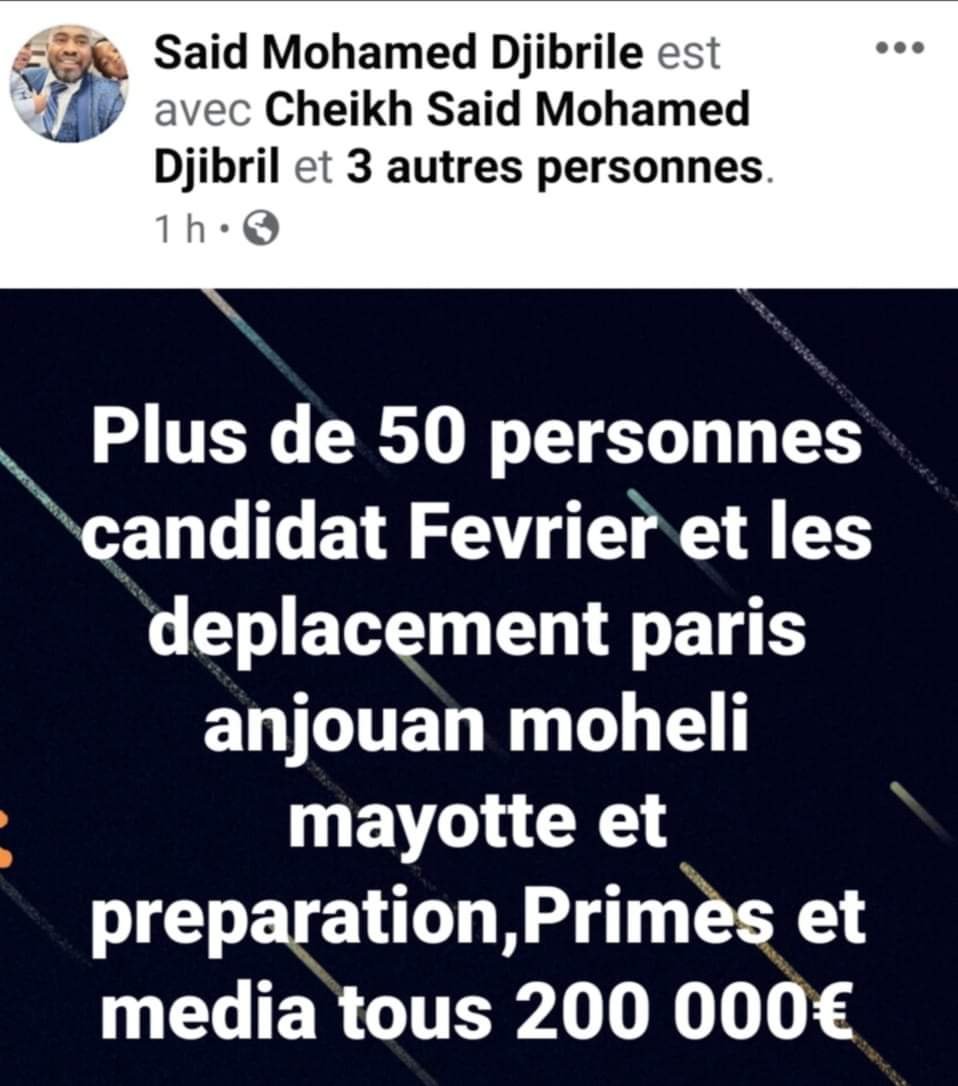View the 3 autres personnes tagged
This screenshot has width=958, height=1086.
click(555, 169)
